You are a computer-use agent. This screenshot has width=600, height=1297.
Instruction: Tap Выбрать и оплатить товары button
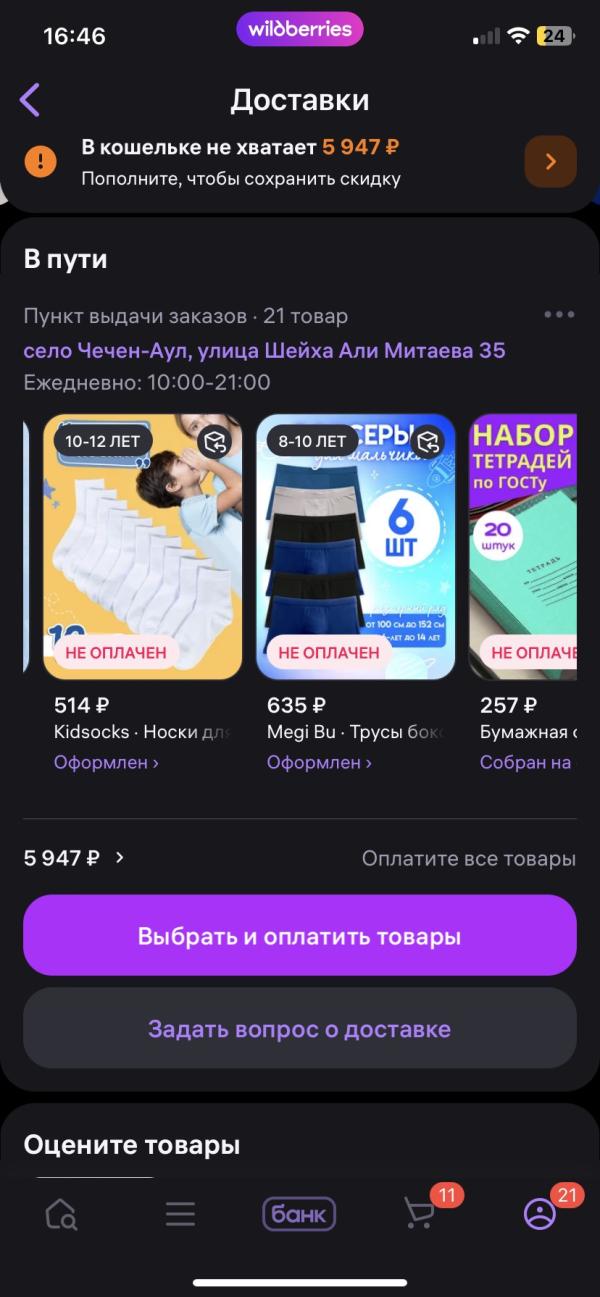pos(300,936)
